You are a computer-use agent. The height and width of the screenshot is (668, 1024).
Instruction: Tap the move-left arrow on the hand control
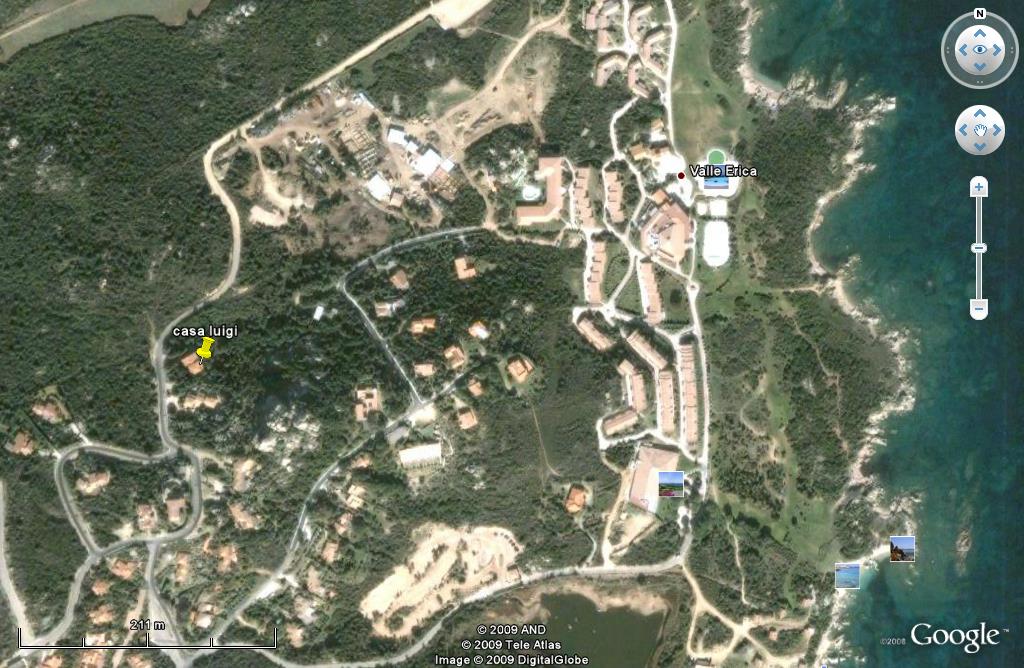(963, 131)
